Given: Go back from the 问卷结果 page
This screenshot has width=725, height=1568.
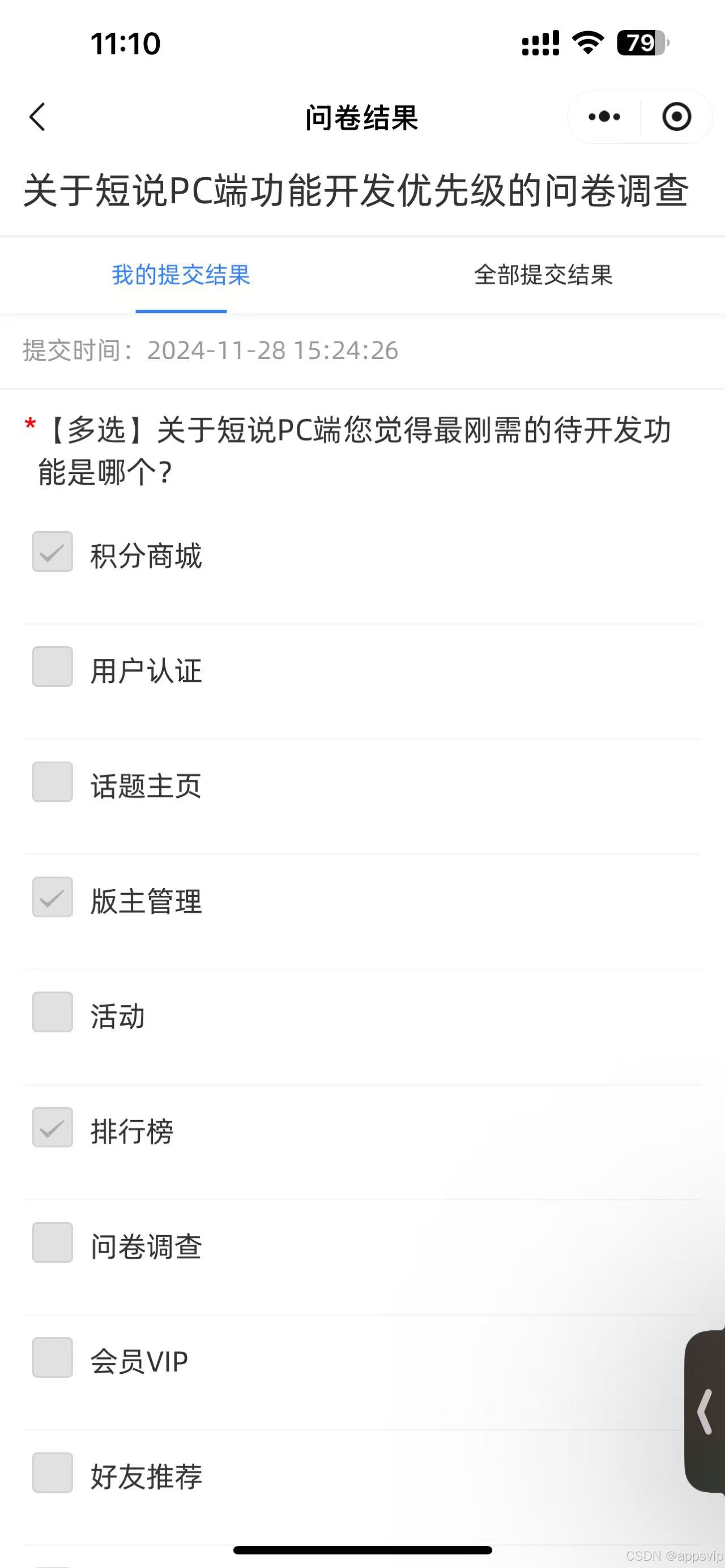Looking at the screenshot, I should 38,117.
